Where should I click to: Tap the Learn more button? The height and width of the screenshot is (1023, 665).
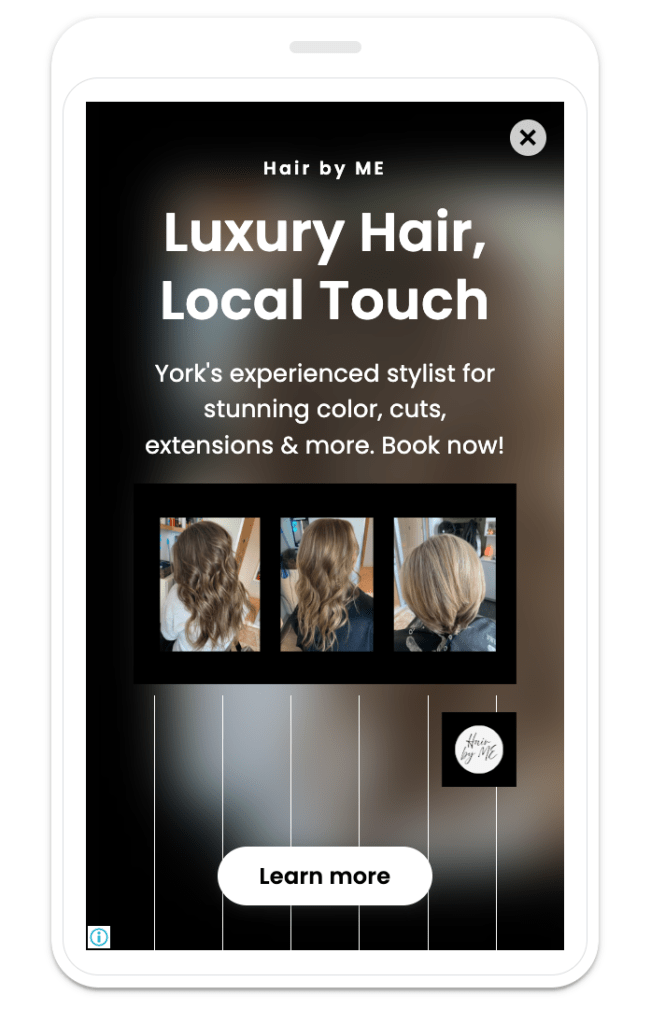click(325, 876)
